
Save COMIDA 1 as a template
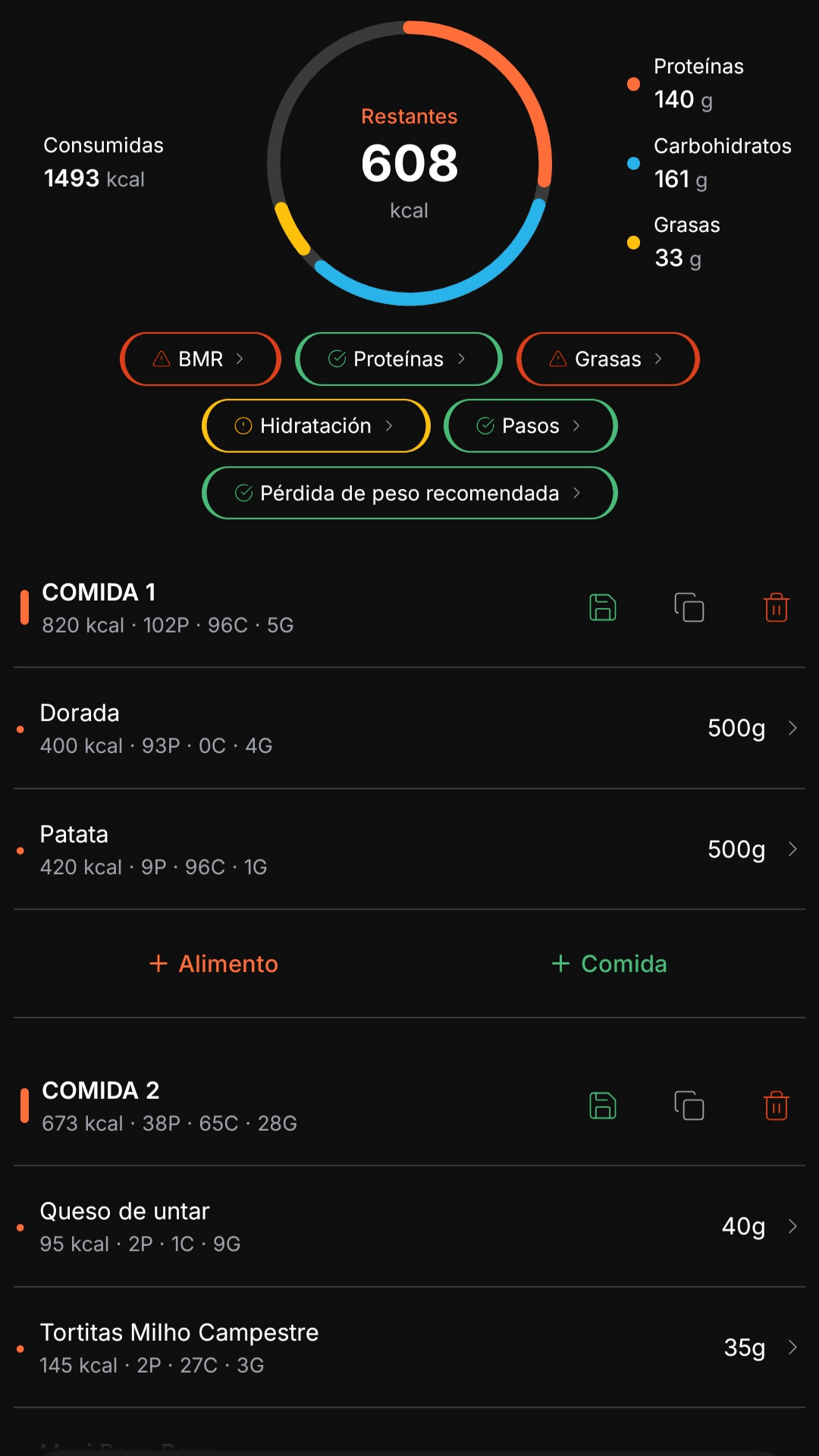pos(603,607)
